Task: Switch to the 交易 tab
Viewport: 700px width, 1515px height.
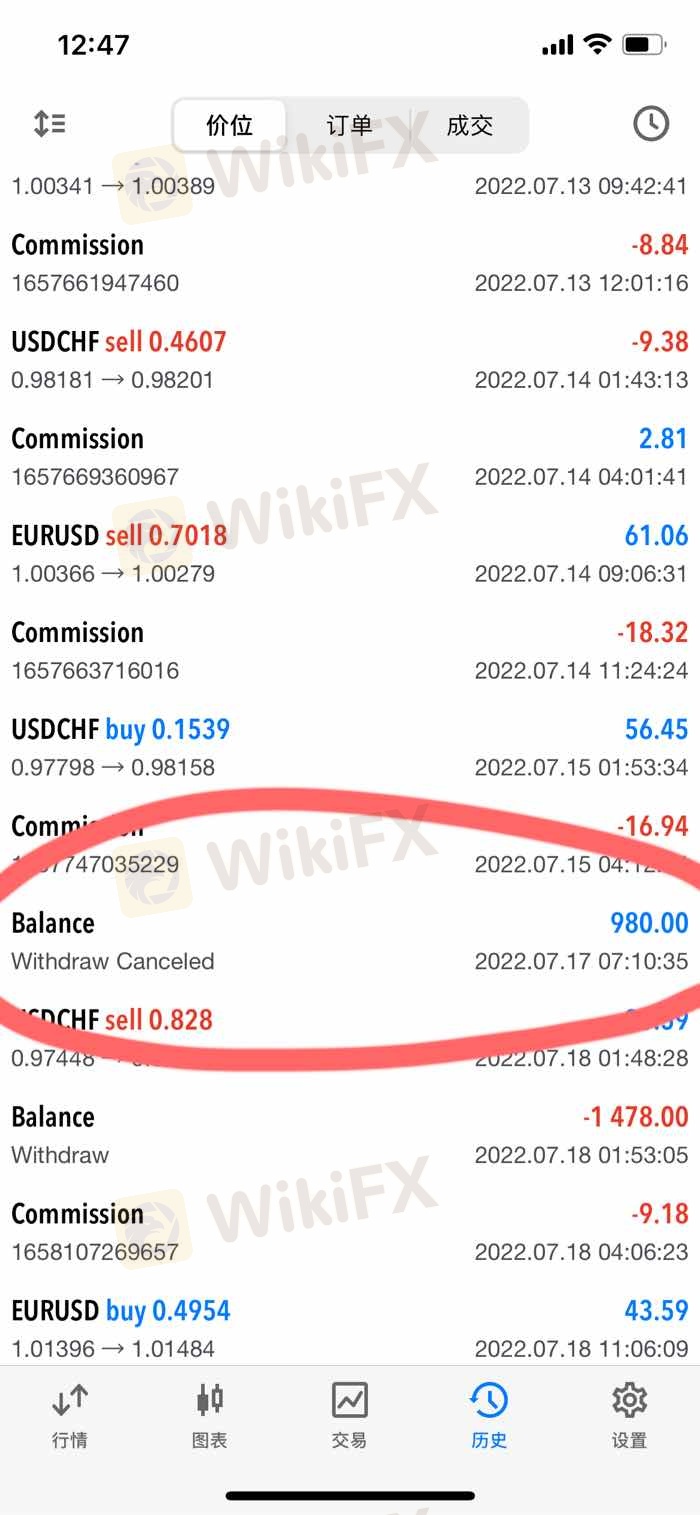Action: click(x=350, y=1416)
